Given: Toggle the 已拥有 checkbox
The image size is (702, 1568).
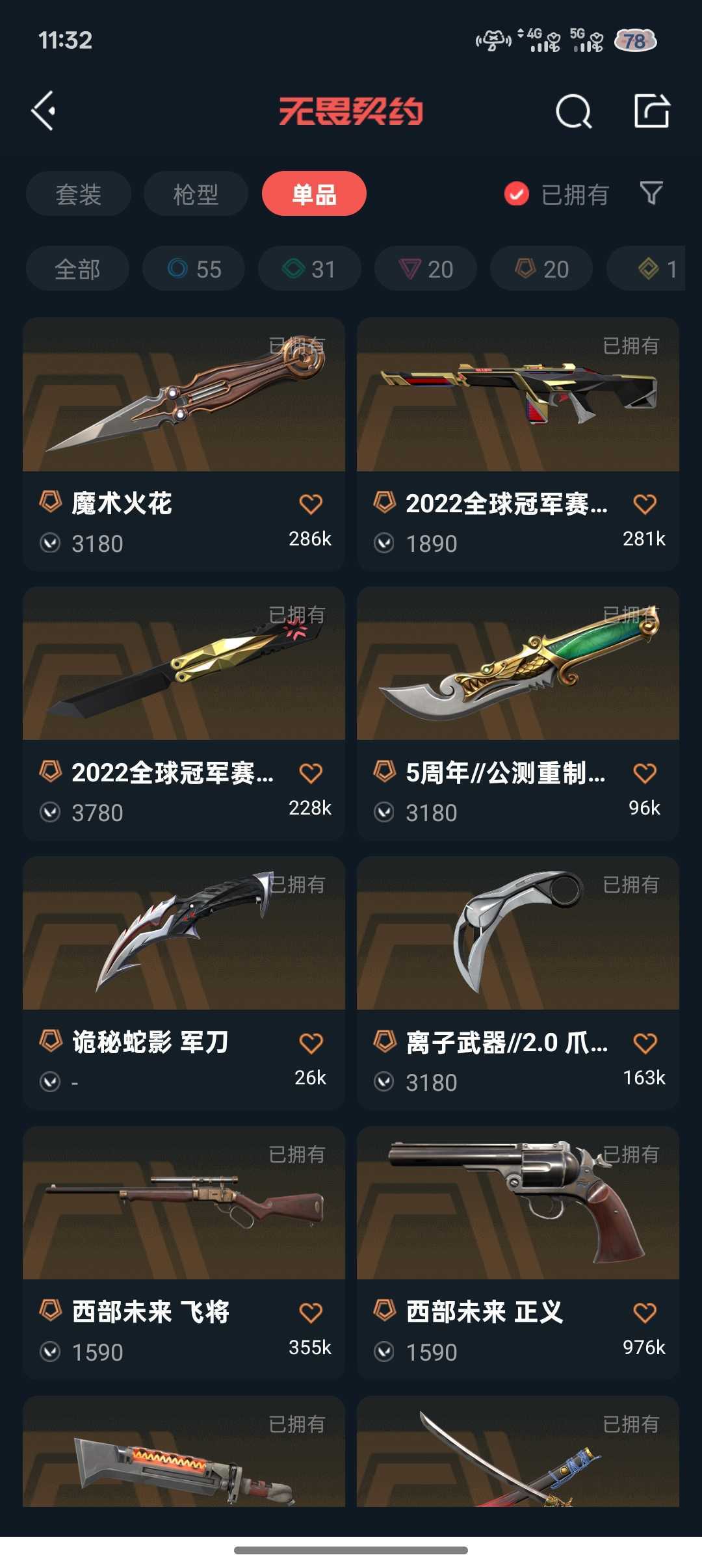Looking at the screenshot, I should (x=517, y=194).
